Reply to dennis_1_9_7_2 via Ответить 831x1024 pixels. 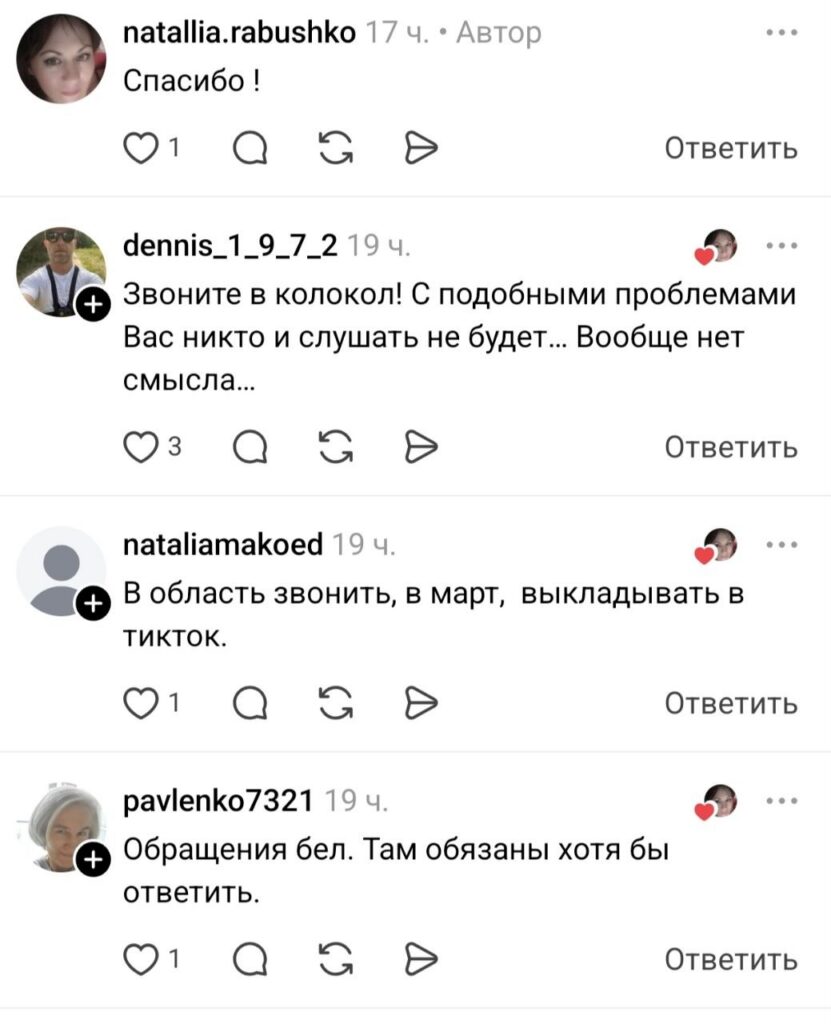731,446
